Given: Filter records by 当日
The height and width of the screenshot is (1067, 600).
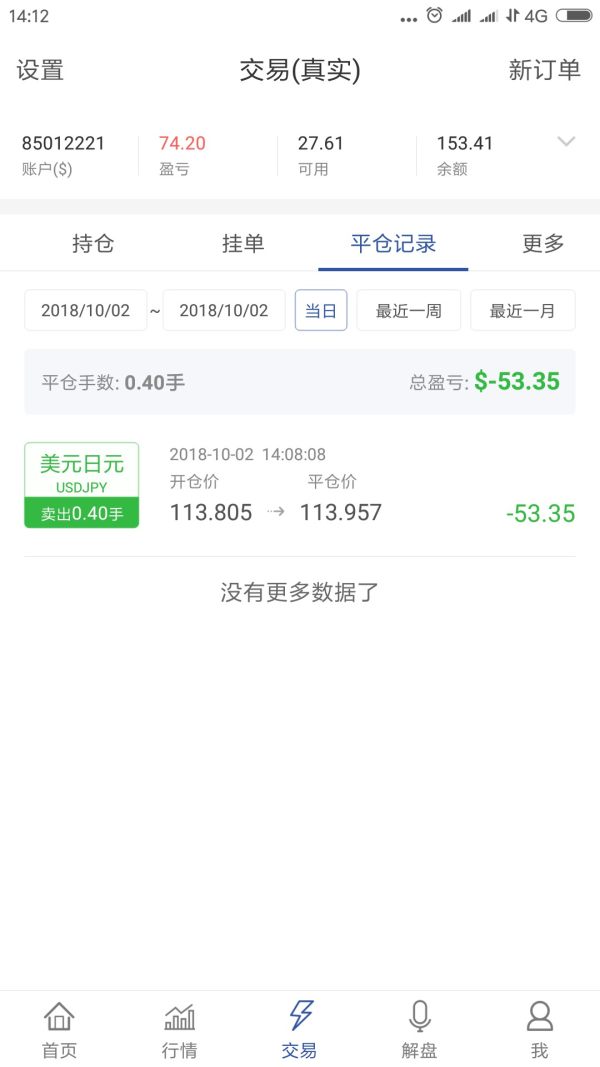Looking at the screenshot, I should (x=321, y=310).
